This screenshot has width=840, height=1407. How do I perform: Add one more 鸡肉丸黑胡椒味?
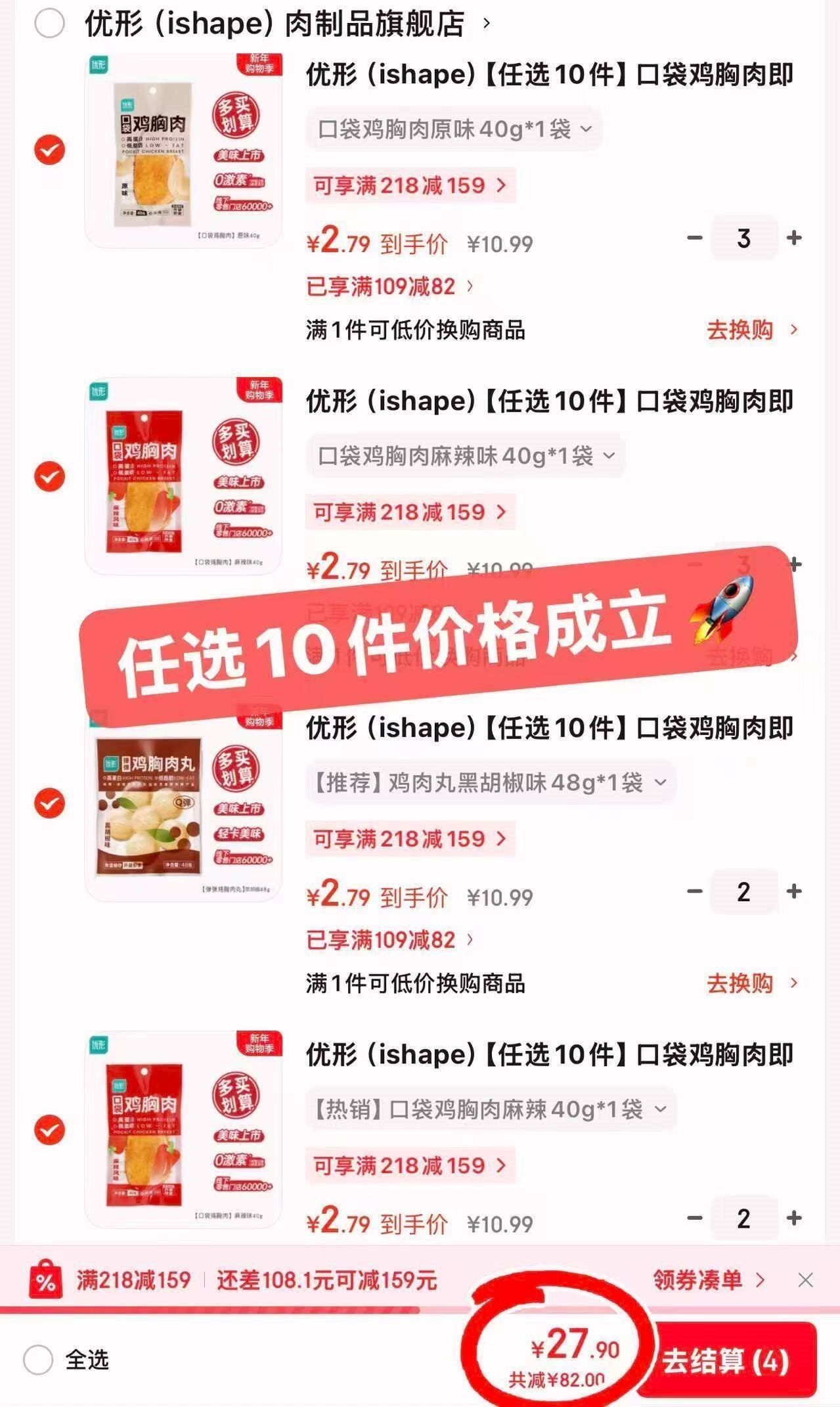[793, 891]
